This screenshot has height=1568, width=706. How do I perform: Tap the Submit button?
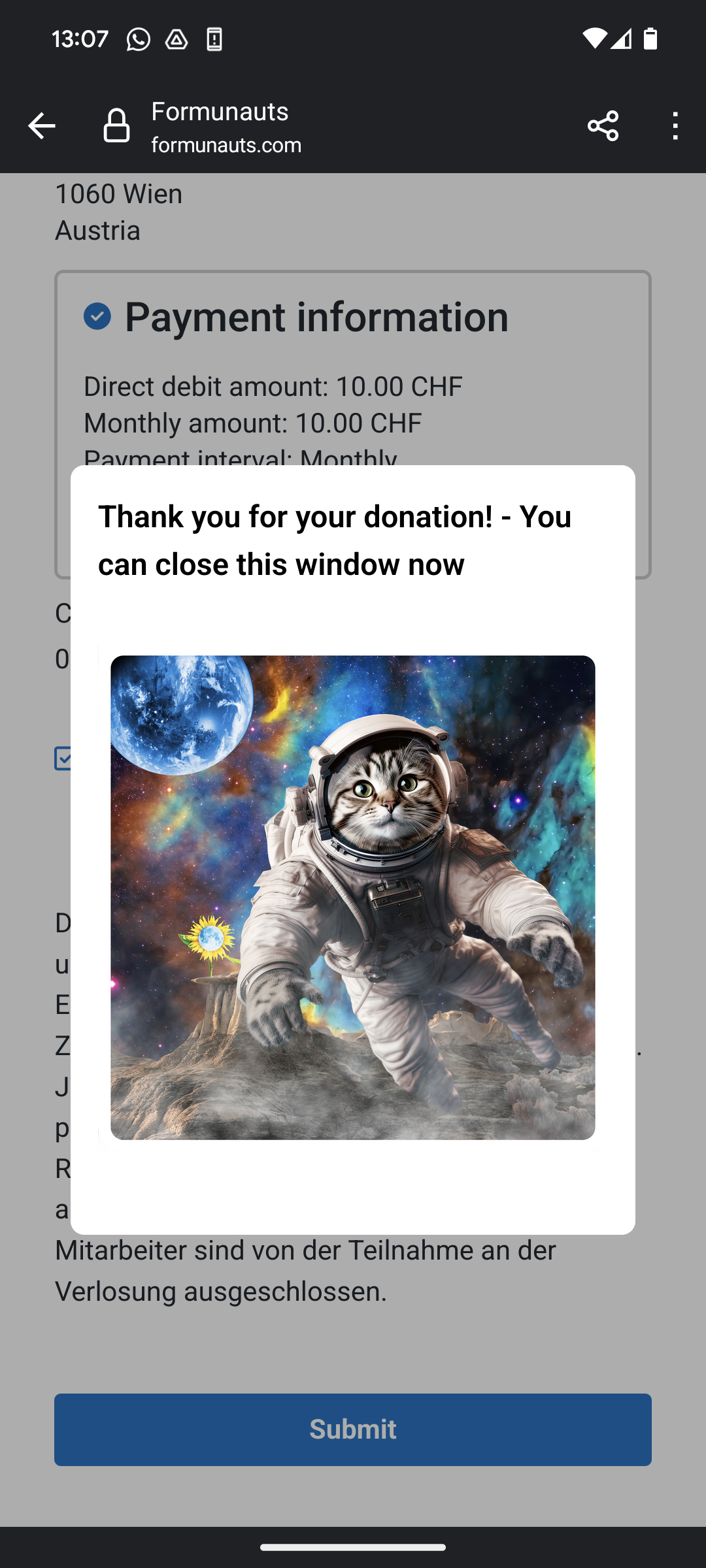[x=353, y=1429]
